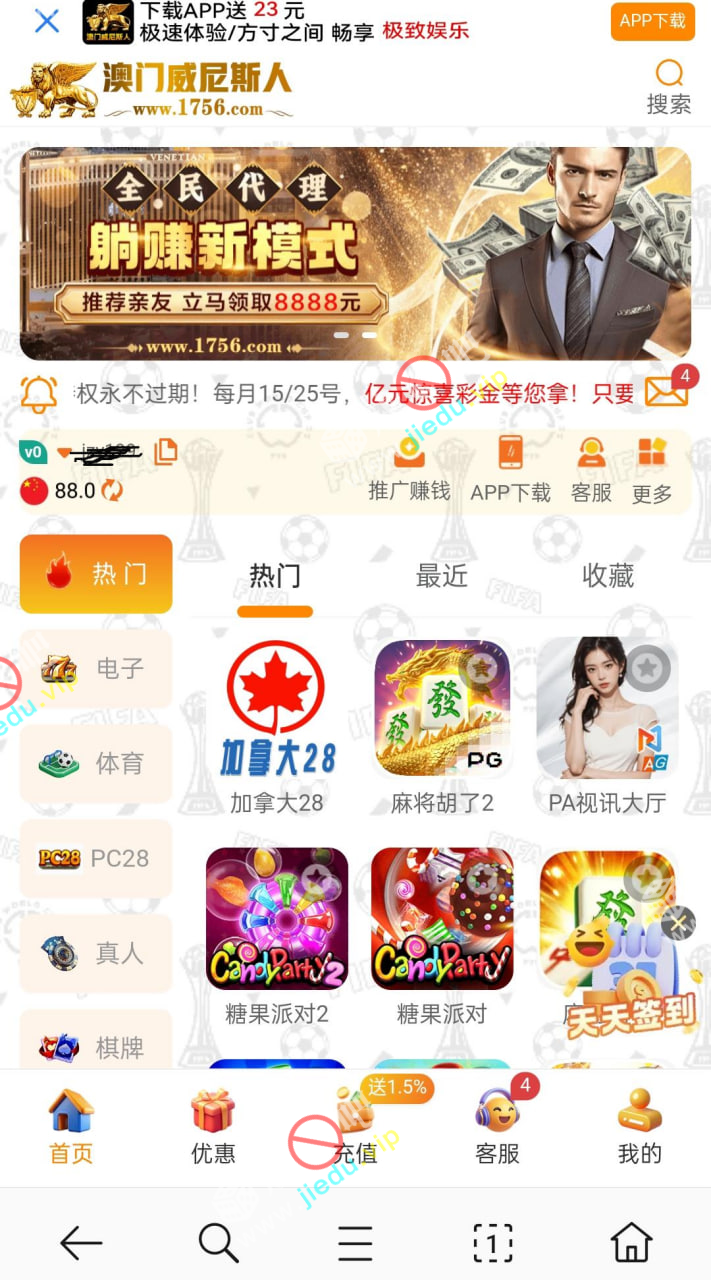Screen dimensions: 711x1280
Task: Refresh the 88.0 balance
Action: (x=112, y=491)
